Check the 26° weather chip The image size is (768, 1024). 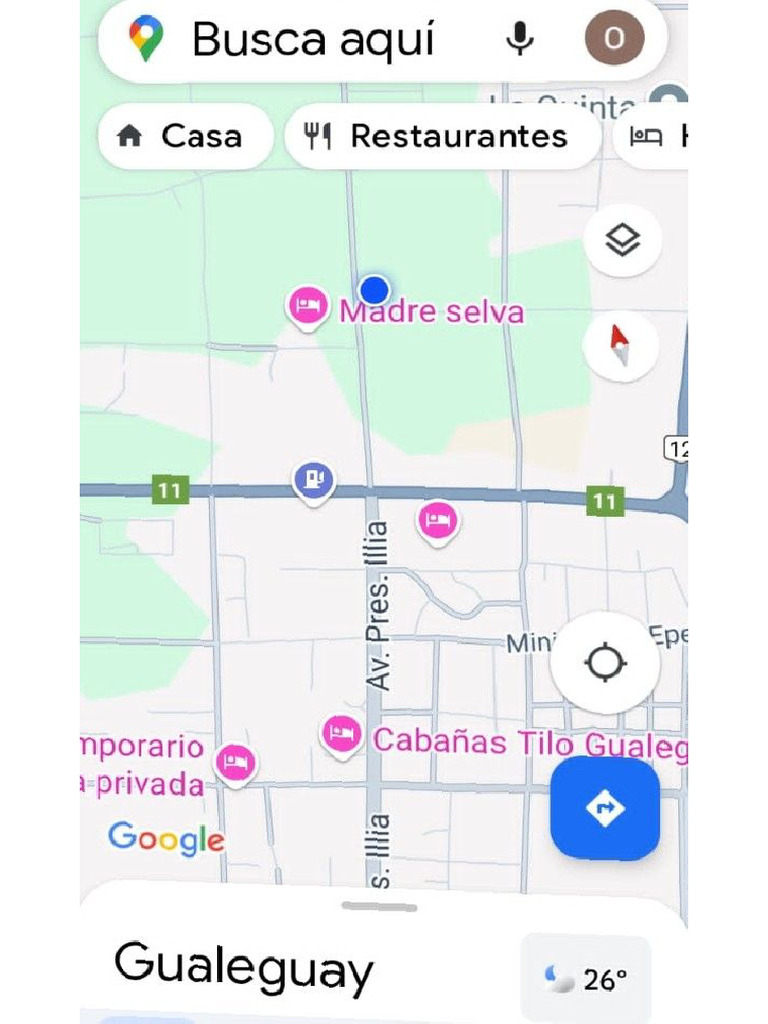point(586,979)
